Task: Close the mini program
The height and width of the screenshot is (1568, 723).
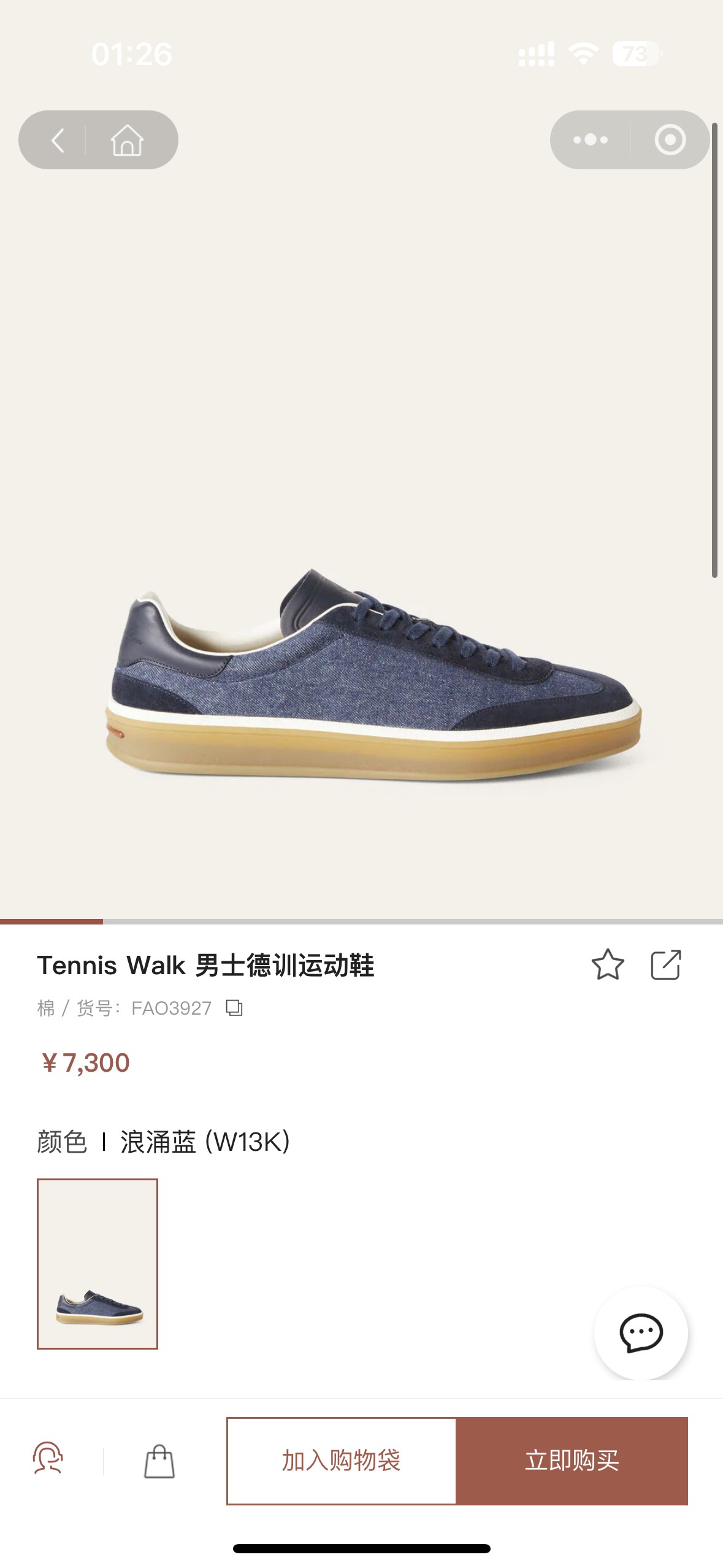Action: pyautogui.click(x=670, y=140)
